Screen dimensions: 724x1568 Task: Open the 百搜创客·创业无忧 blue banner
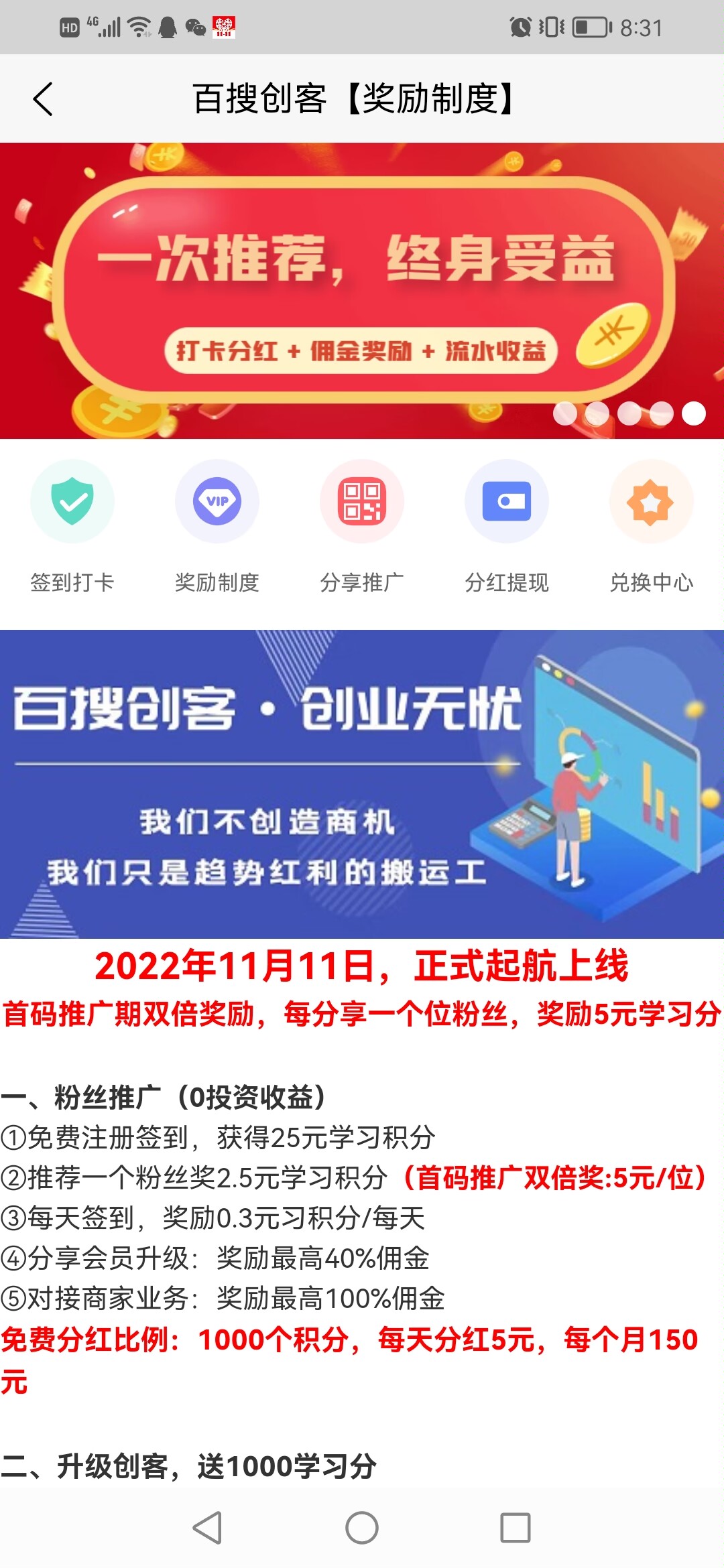(x=362, y=784)
